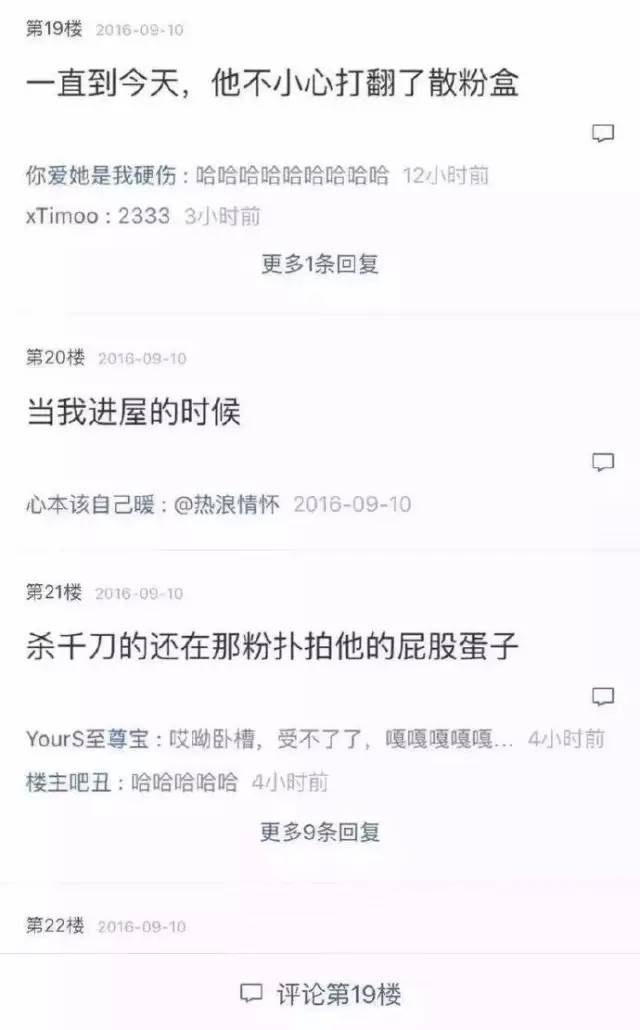This screenshot has height=1030, width=640.
Task: Open user 你爱她是我硬伤's profile
Action: (100, 176)
